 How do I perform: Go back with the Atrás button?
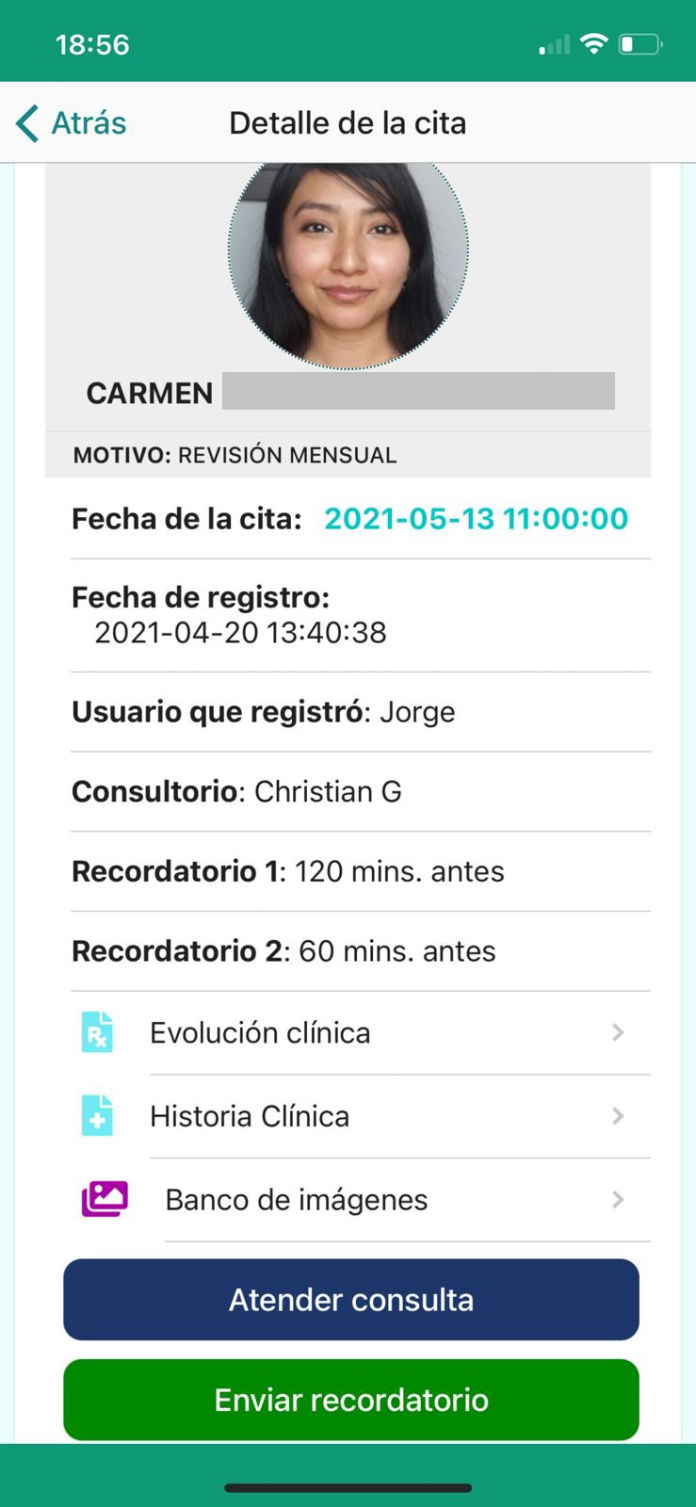[72, 123]
